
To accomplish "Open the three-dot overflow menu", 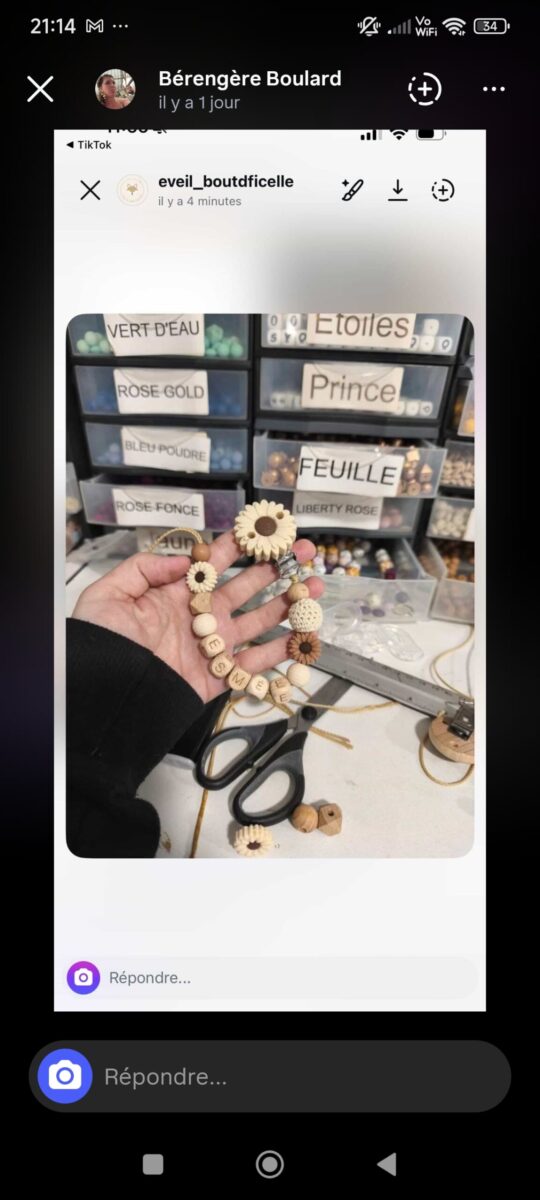I will pos(494,89).
